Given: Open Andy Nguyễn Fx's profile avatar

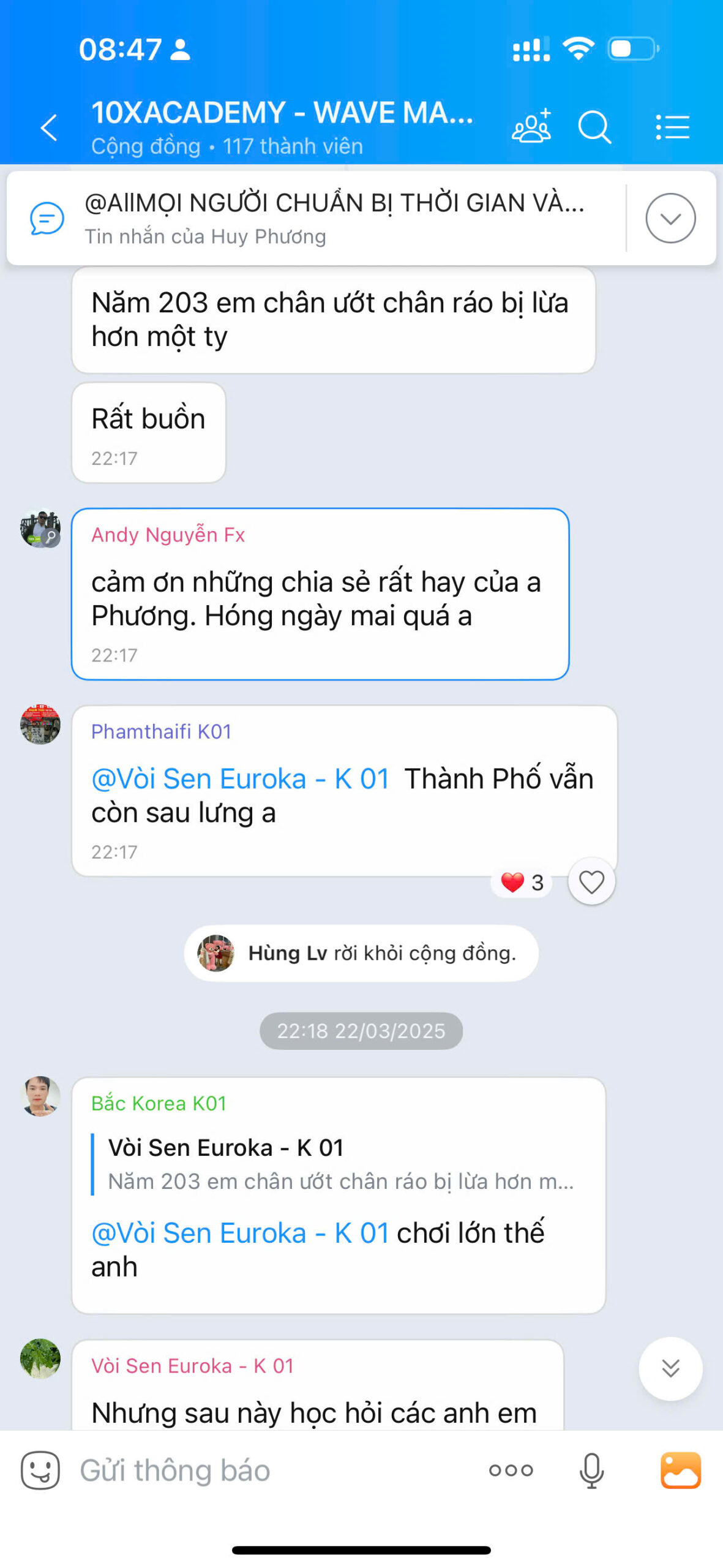Looking at the screenshot, I should pos(40,529).
